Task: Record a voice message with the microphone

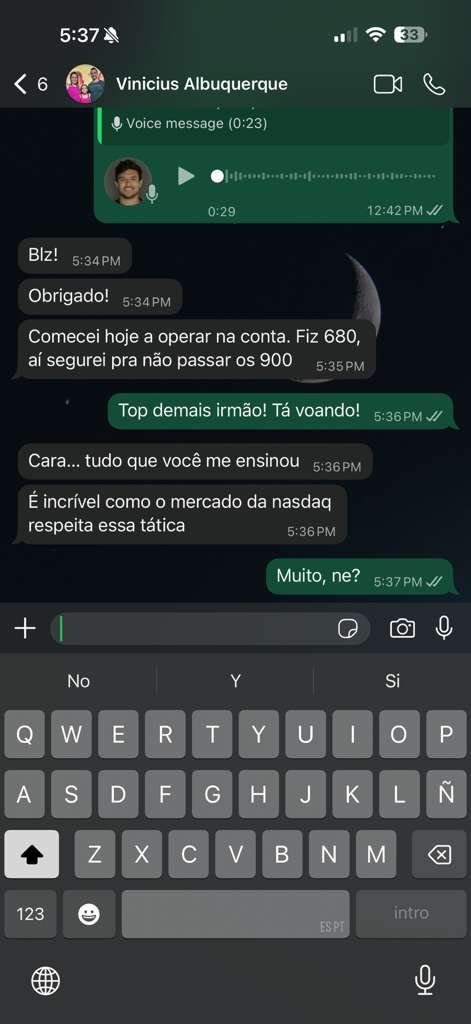Action: 444,628
